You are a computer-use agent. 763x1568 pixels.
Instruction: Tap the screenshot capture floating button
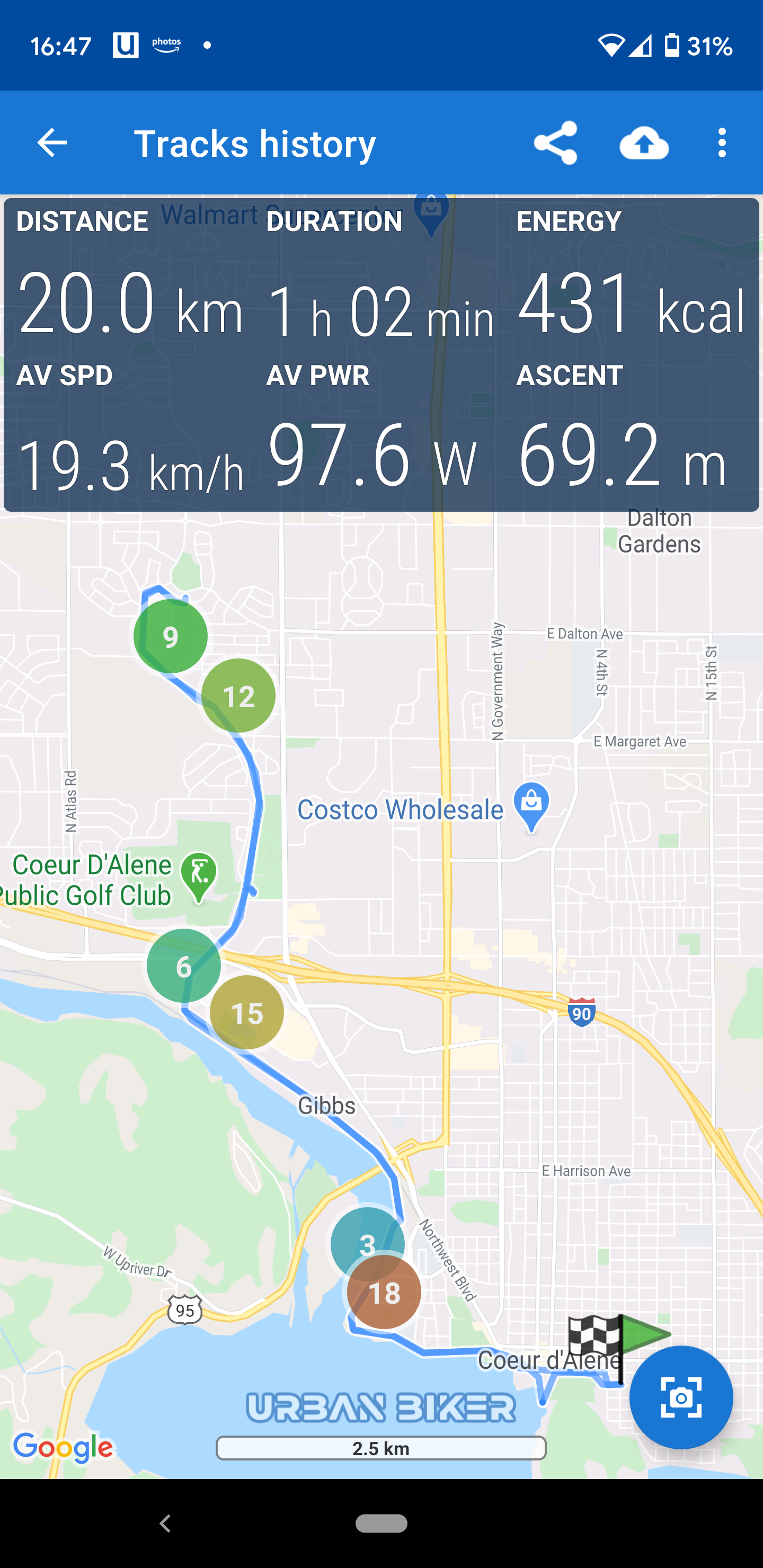pos(681,1397)
